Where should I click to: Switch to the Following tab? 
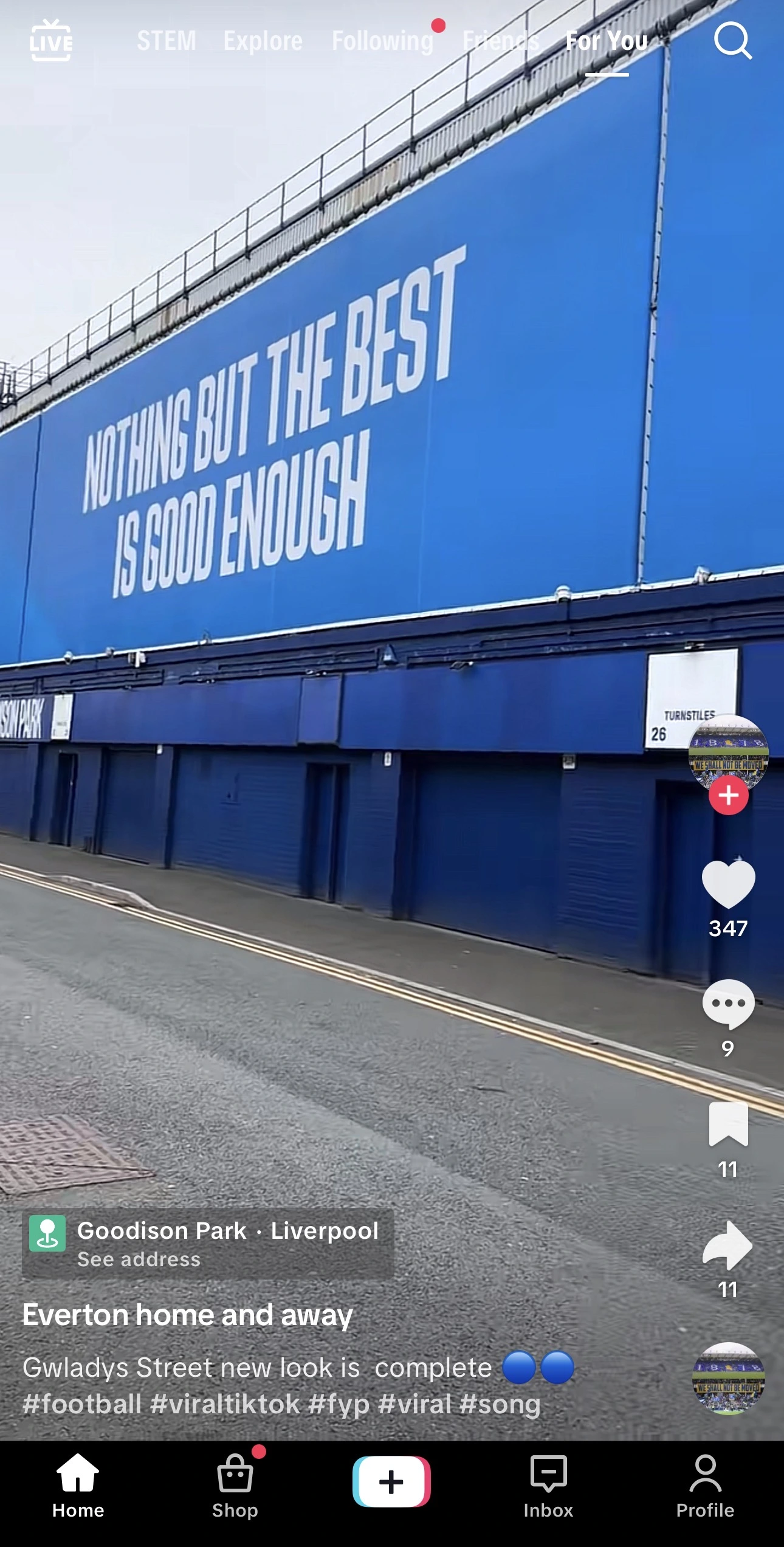point(382,41)
